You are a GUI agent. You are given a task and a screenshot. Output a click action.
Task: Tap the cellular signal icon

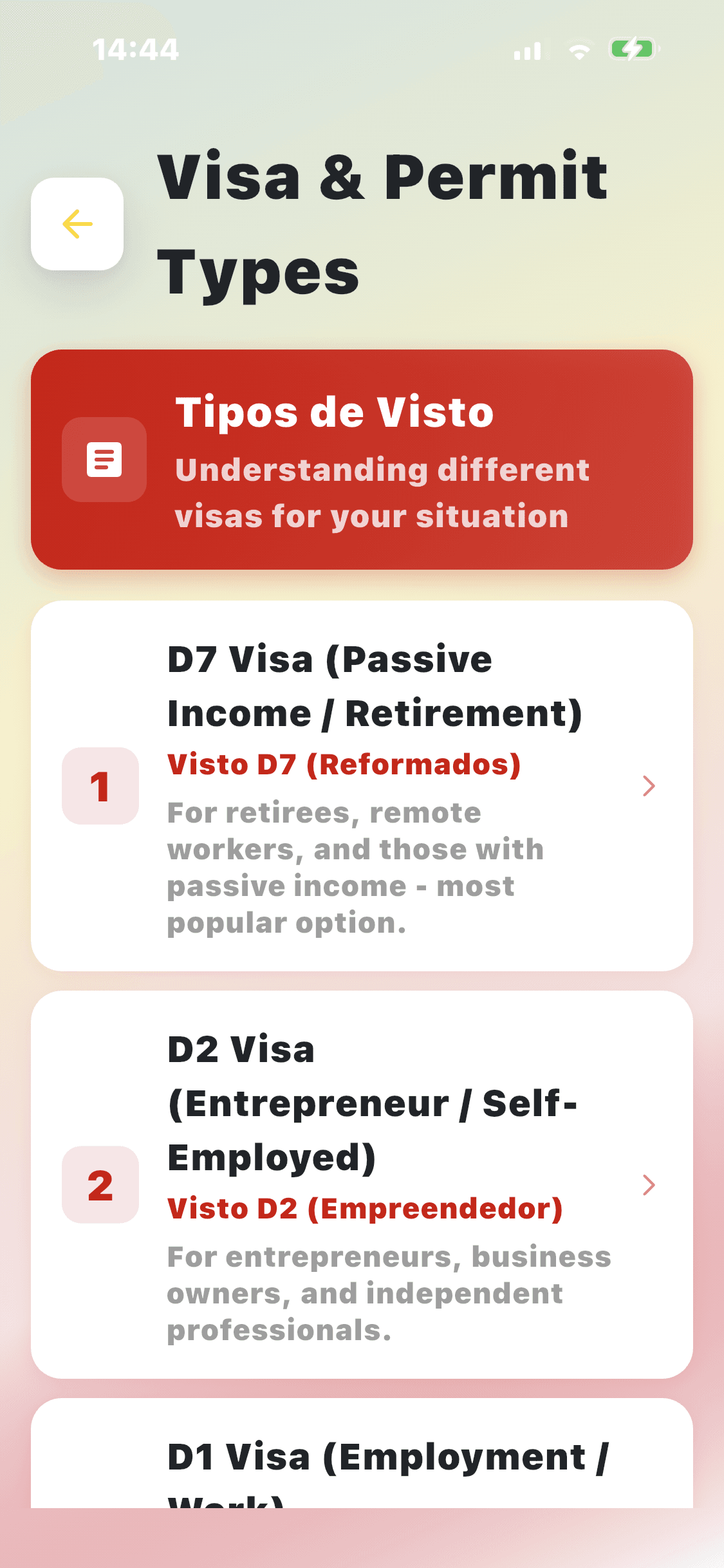pyautogui.click(x=526, y=51)
